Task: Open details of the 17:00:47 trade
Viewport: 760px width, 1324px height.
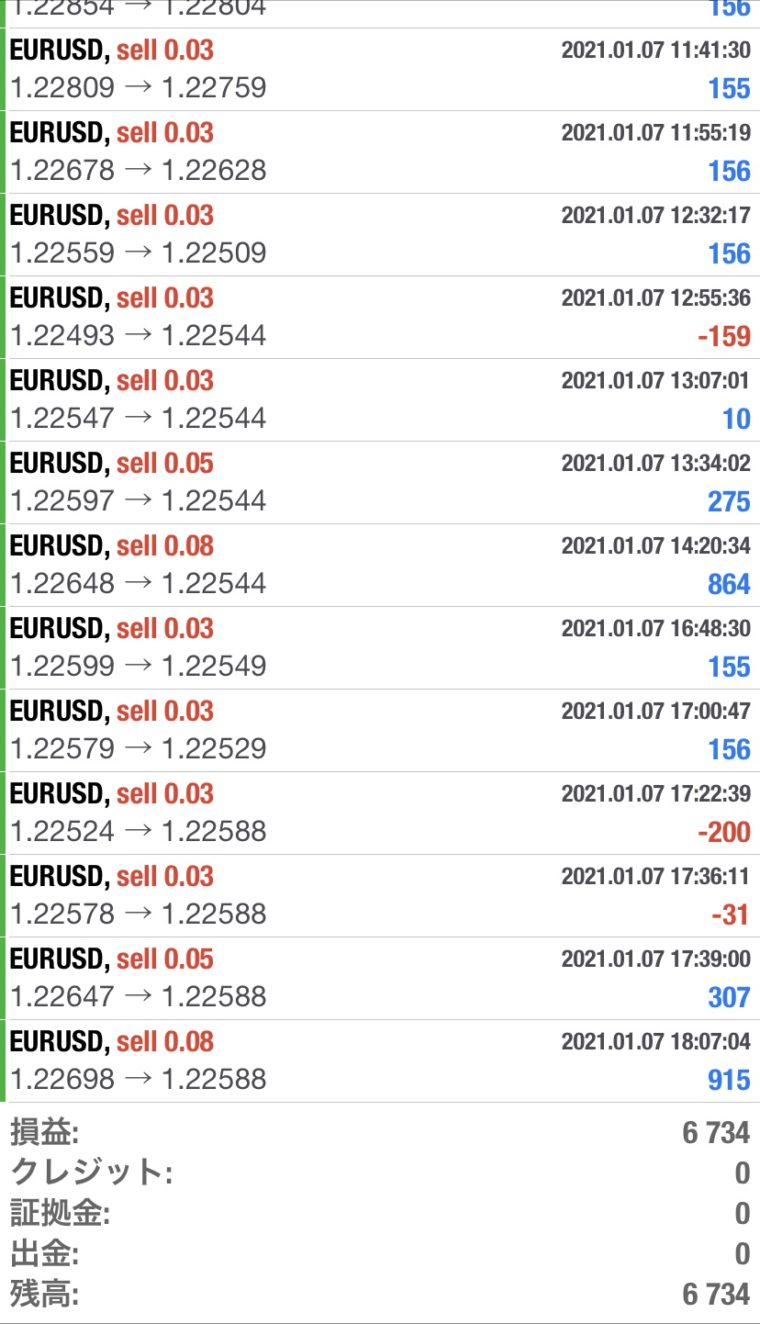Action: [x=380, y=731]
